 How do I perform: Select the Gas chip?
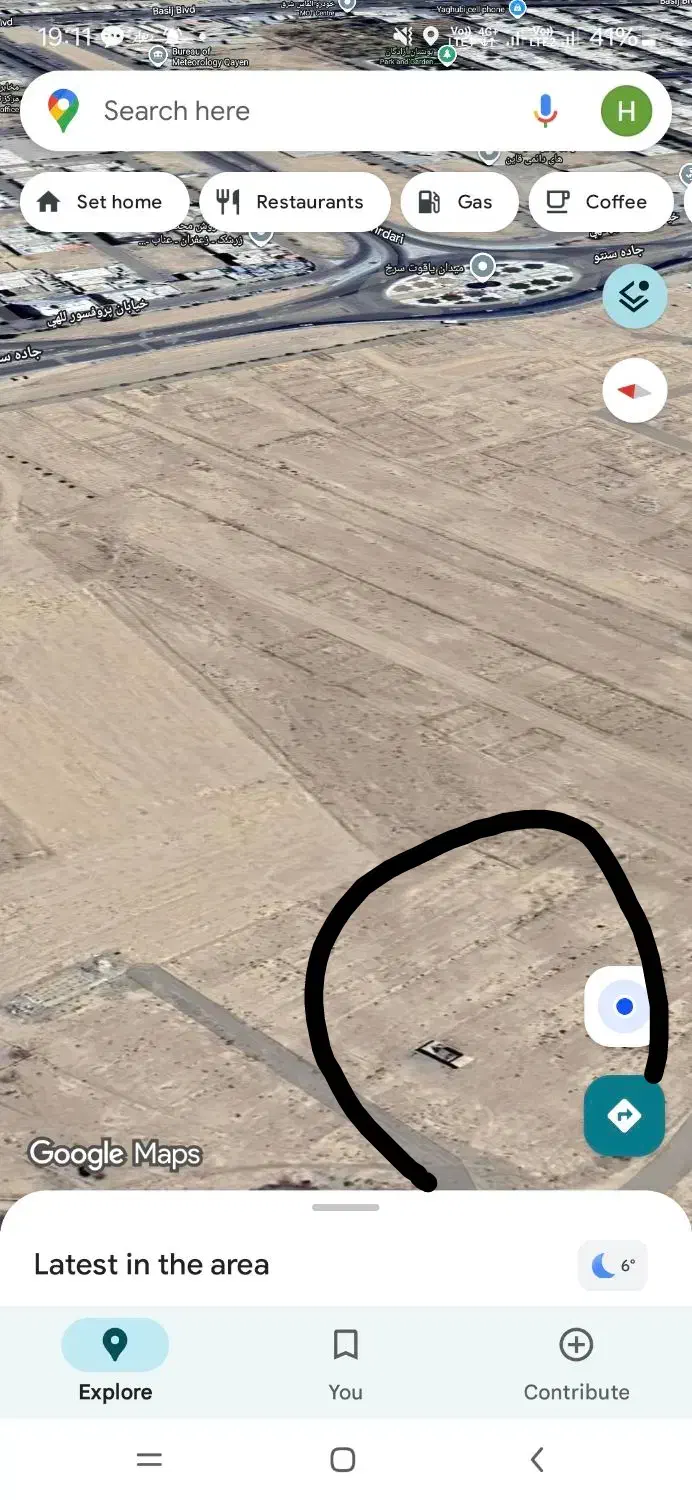click(459, 202)
